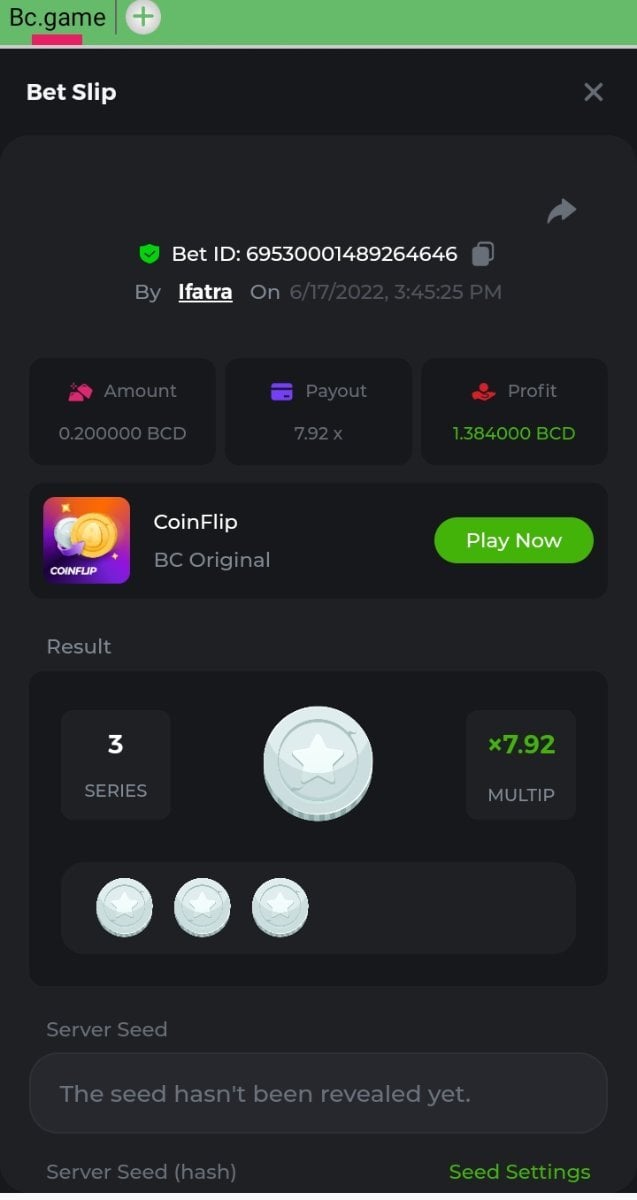Image resolution: width=637 pixels, height=1200 pixels.
Task: Open Seed Settings
Action: pyautogui.click(x=519, y=1171)
